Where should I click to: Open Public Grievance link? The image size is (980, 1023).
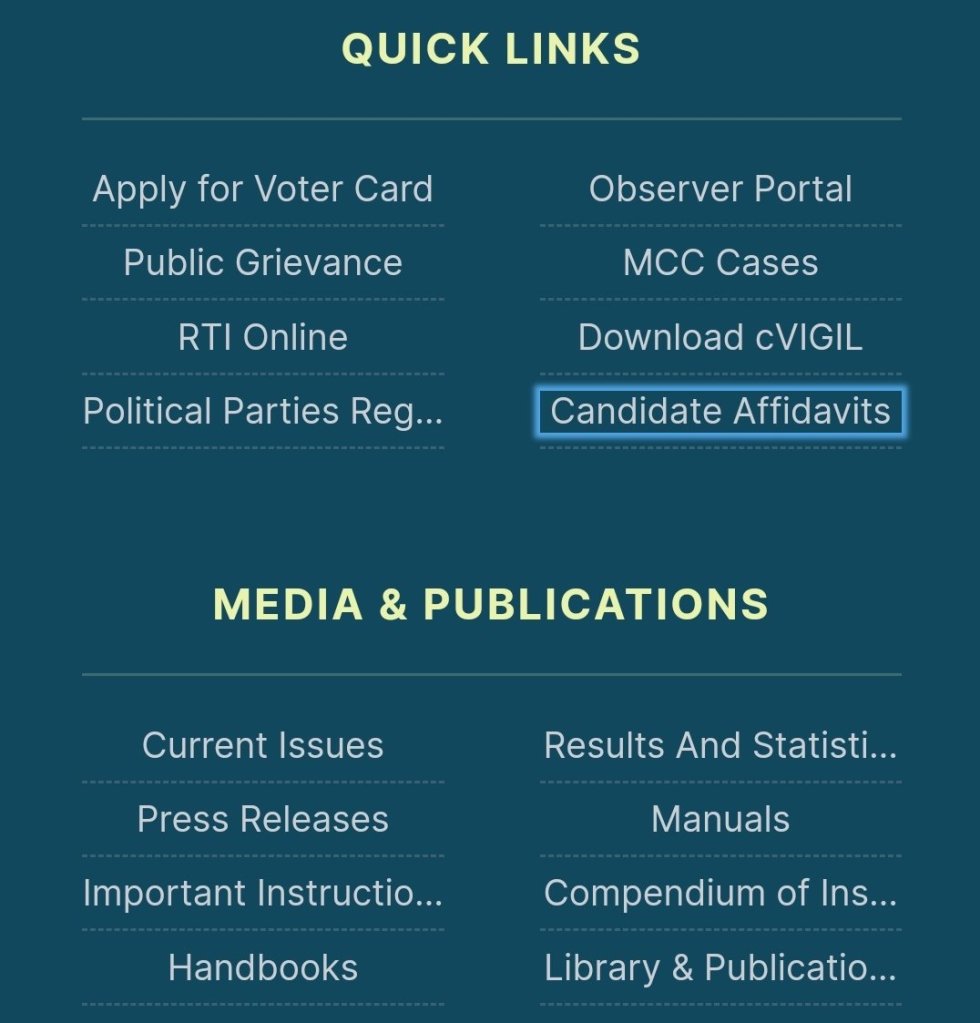pos(263,263)
